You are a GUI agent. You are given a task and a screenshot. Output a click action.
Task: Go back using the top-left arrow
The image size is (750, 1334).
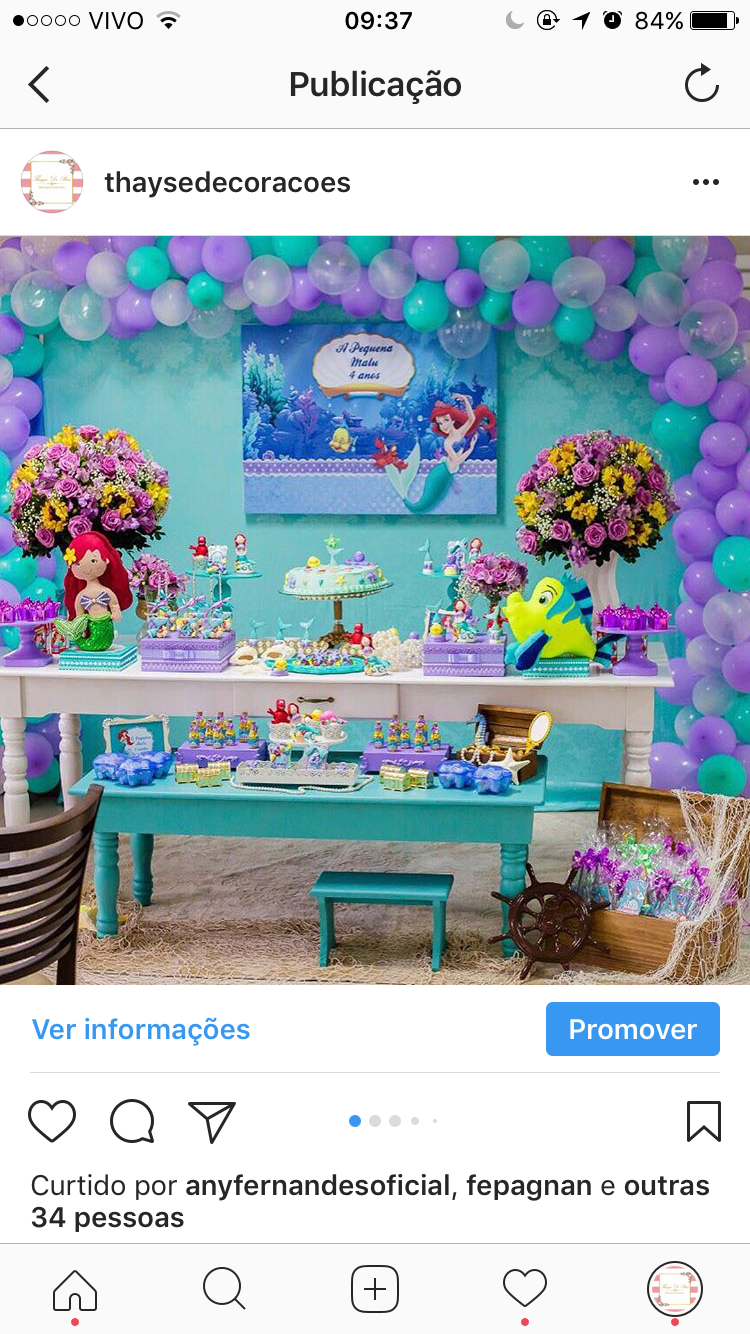click(39, 85)
